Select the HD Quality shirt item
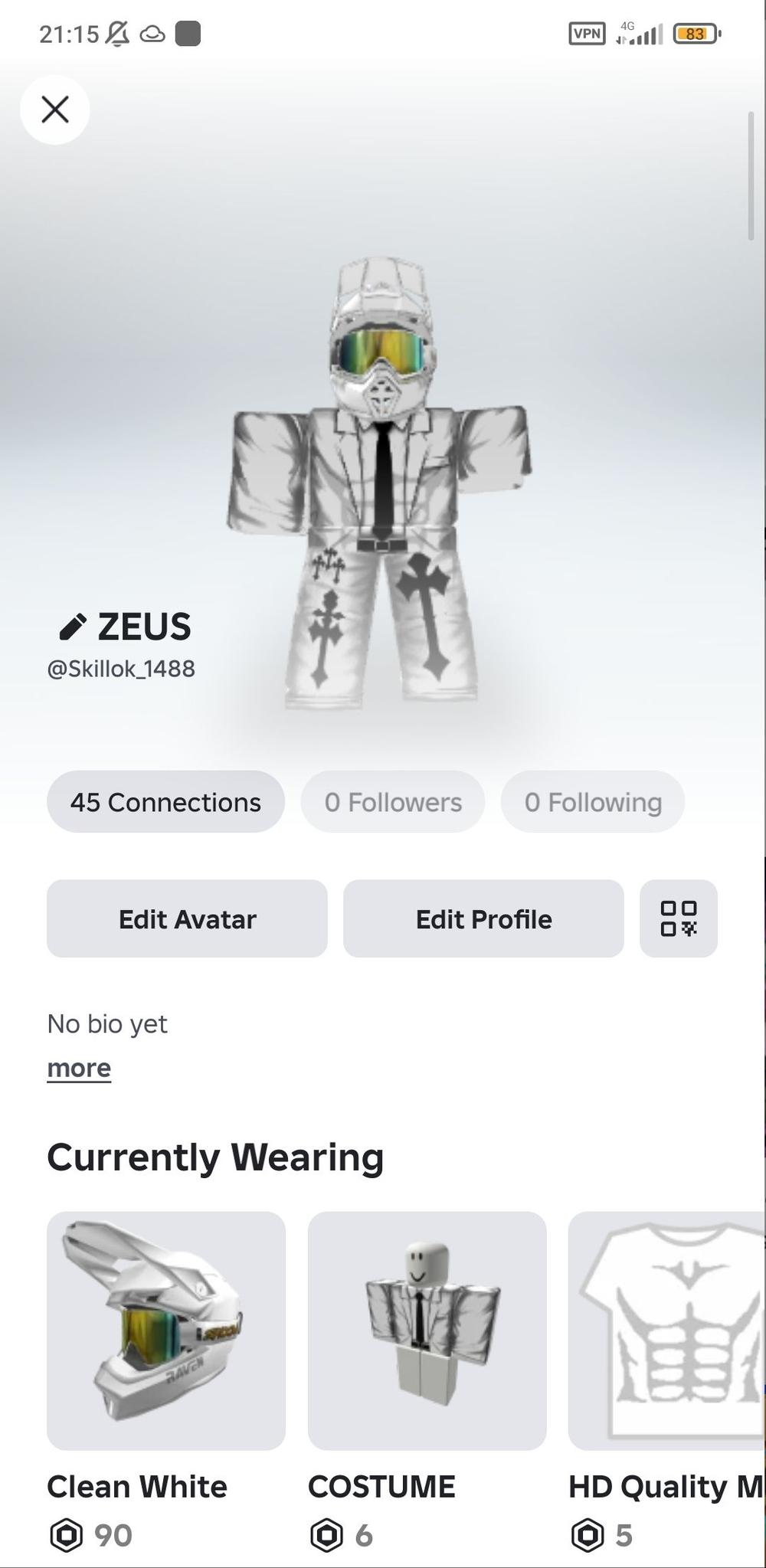Image resolution: width=766 pixels, height=1568 pixels. (x=668, y=1331)
